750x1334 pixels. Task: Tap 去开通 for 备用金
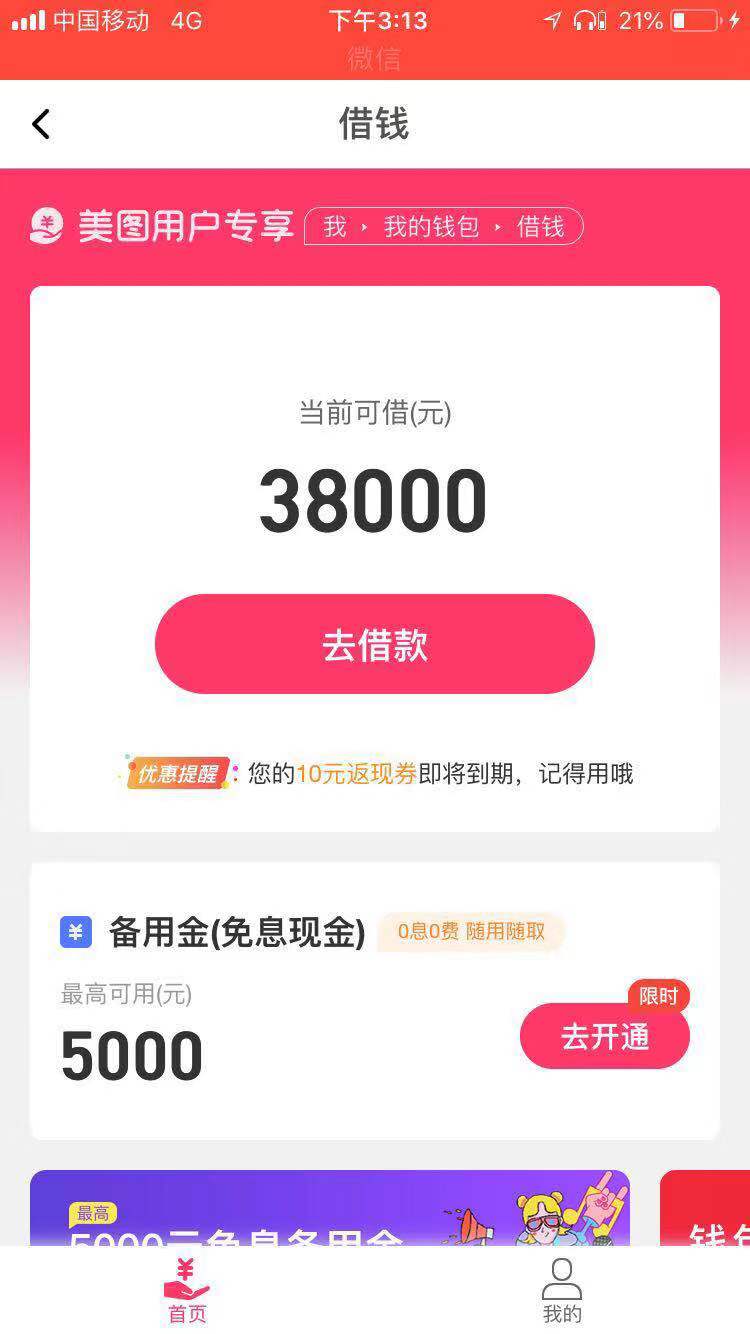coord(605,1037)
